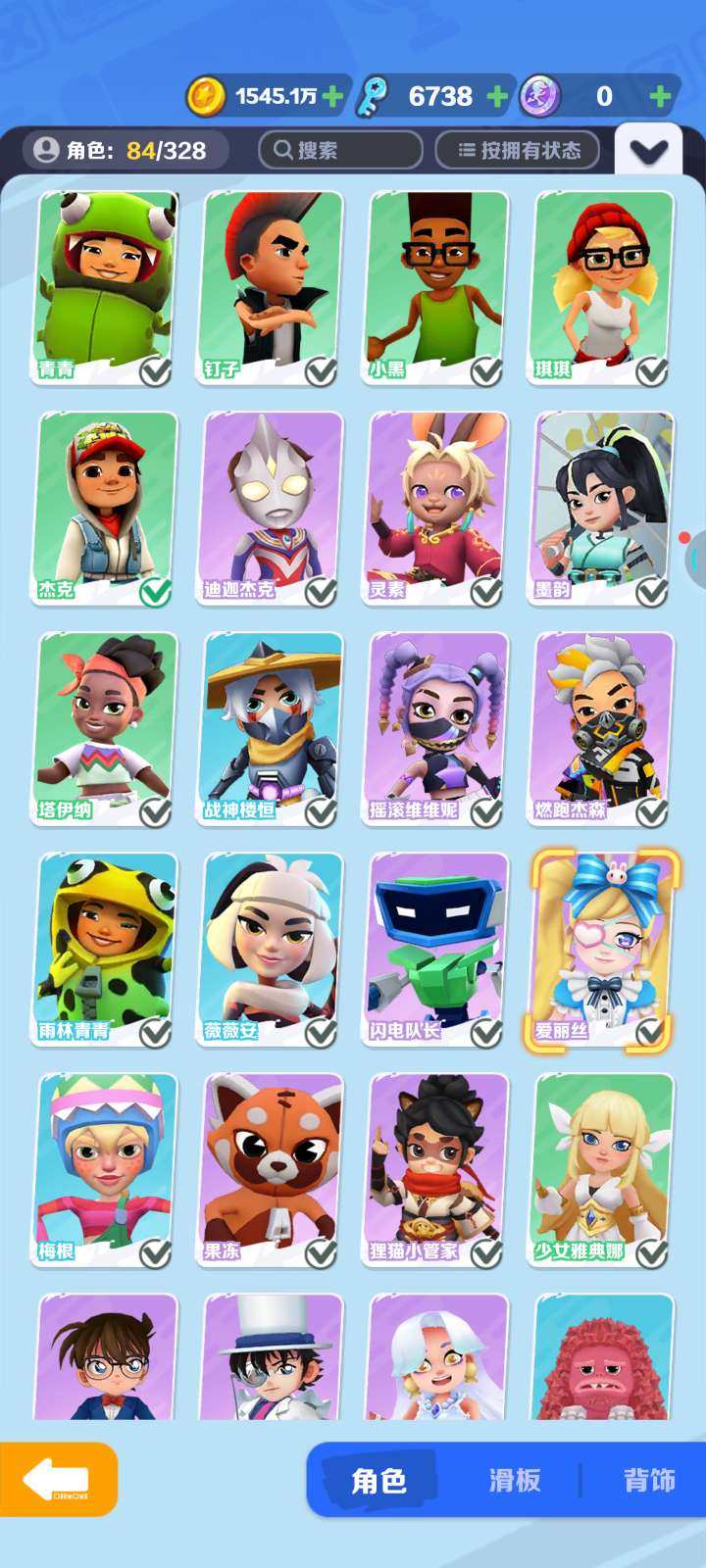Add more keys with the plus button
Image resolution: width=706 pixels, height=1568 pixels.
[x=497, y=96]
